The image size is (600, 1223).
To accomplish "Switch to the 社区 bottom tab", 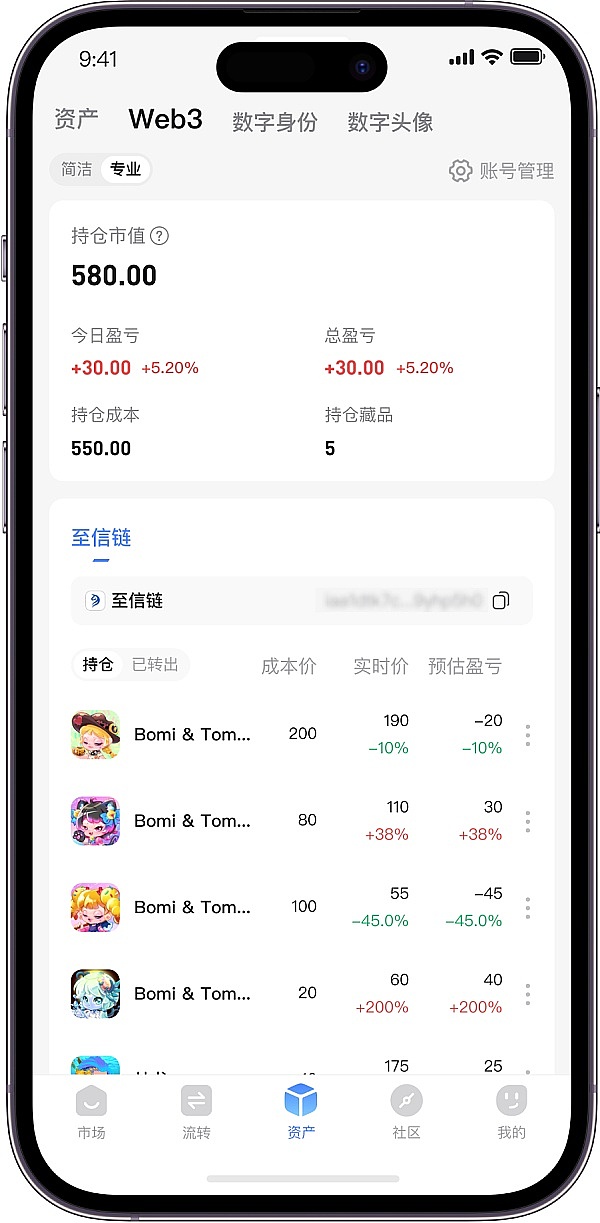I will point(406,1112).
